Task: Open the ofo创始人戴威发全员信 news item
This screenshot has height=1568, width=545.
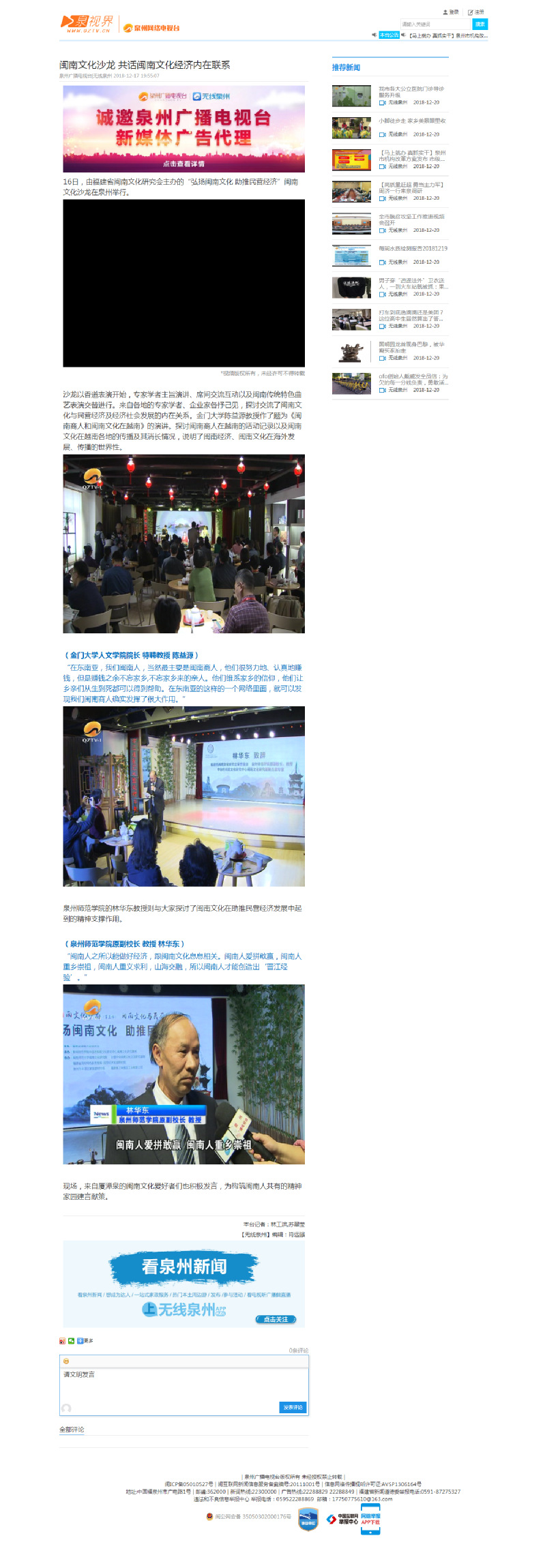Action: coord(413,379)
